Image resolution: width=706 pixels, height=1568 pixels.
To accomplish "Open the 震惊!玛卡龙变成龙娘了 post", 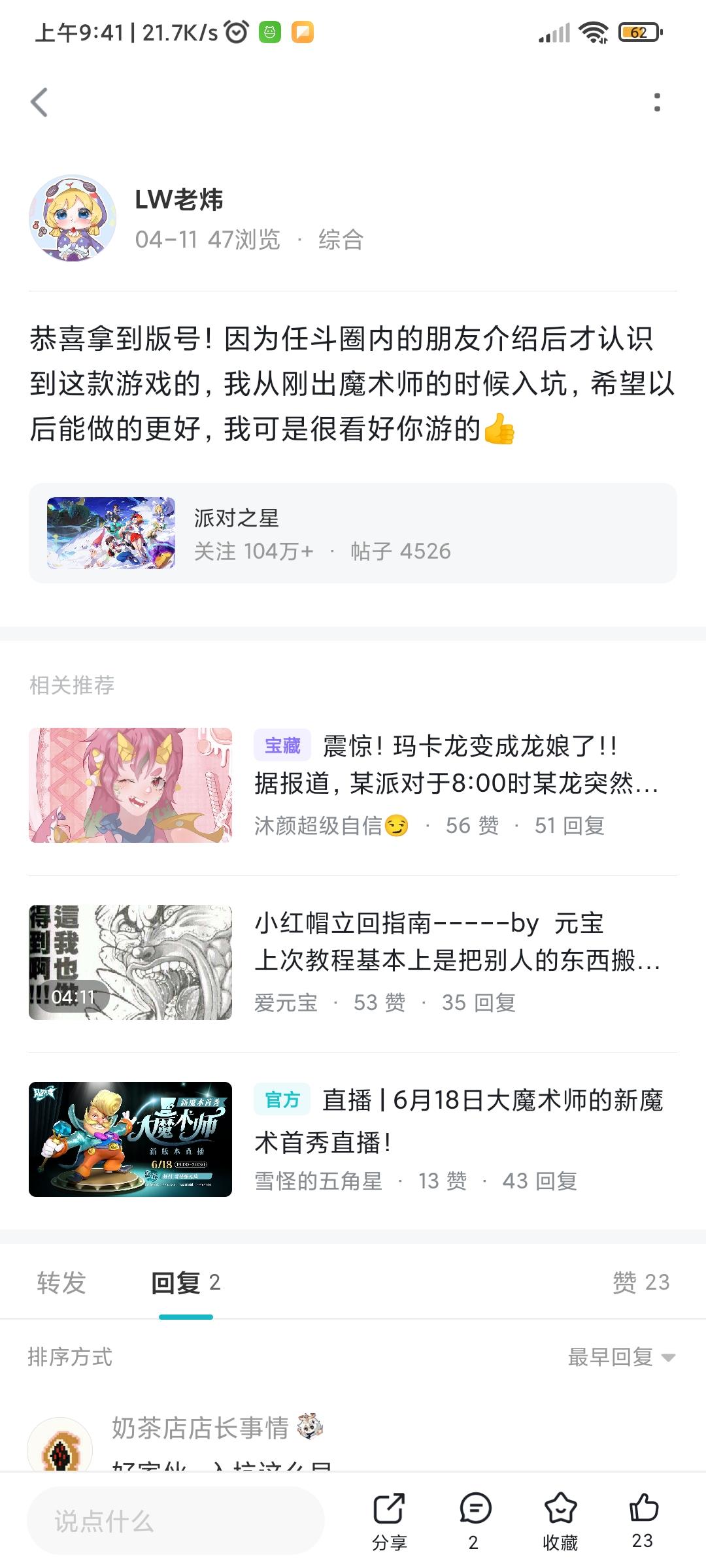I will point(353,785).
